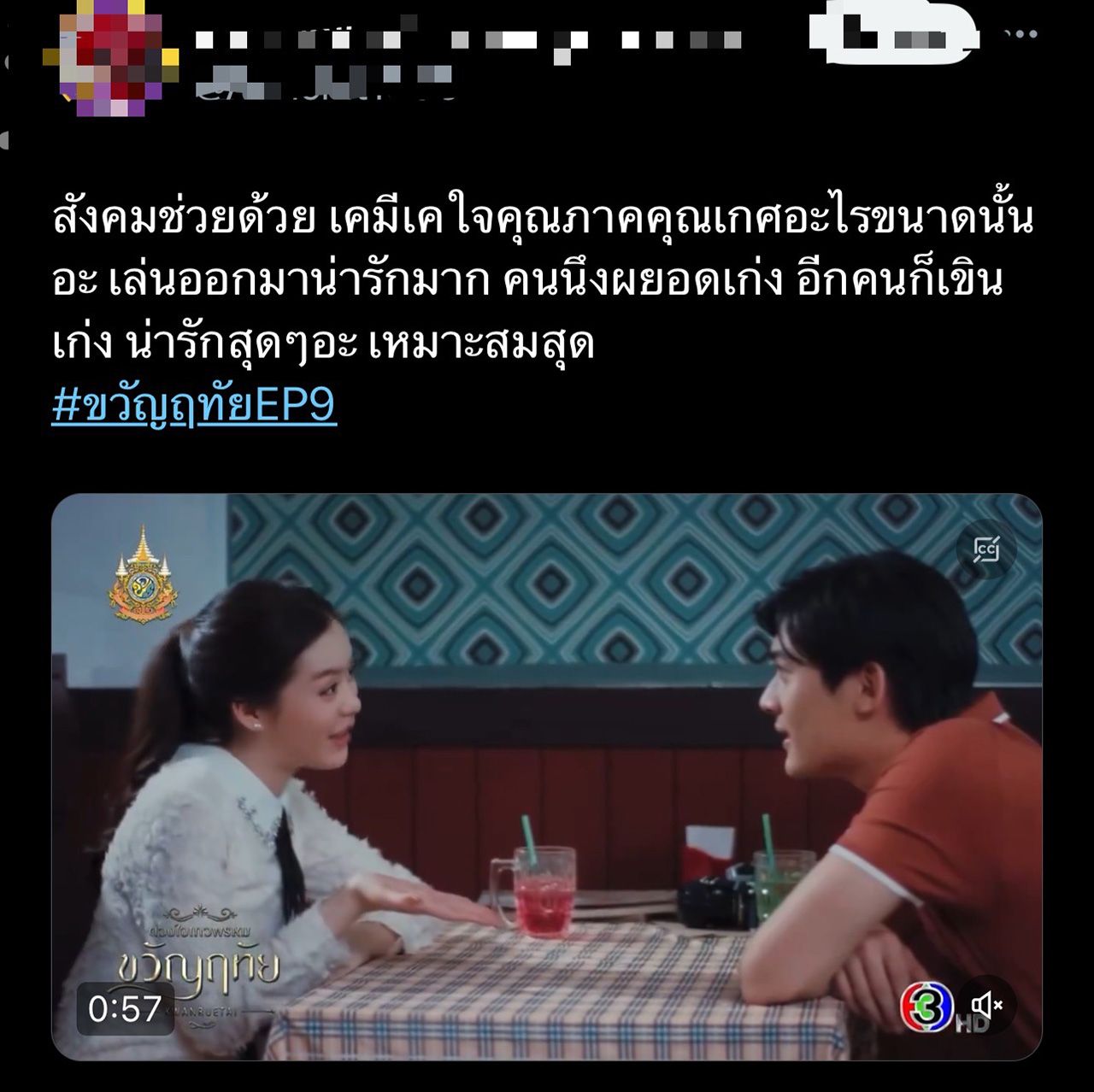Open the tweet's overflow menu

1023,34
